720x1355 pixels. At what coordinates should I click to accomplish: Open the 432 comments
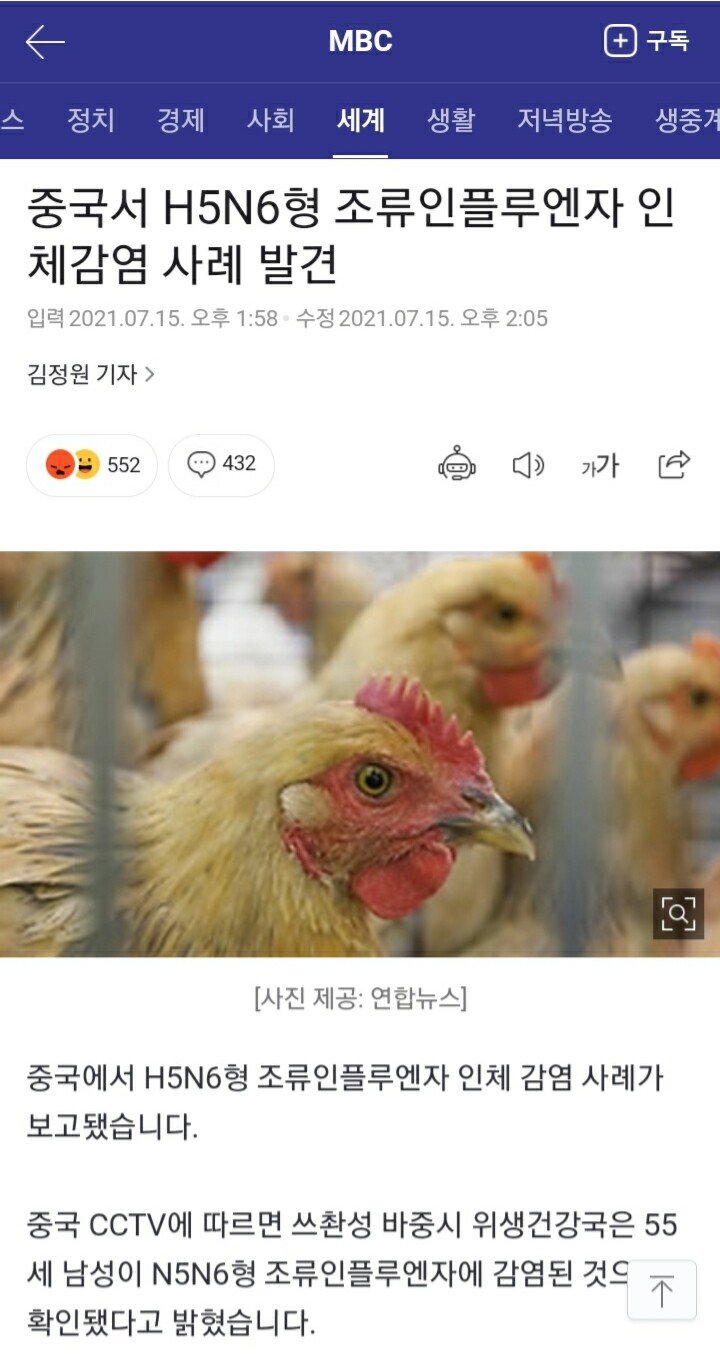coord(221,465)
